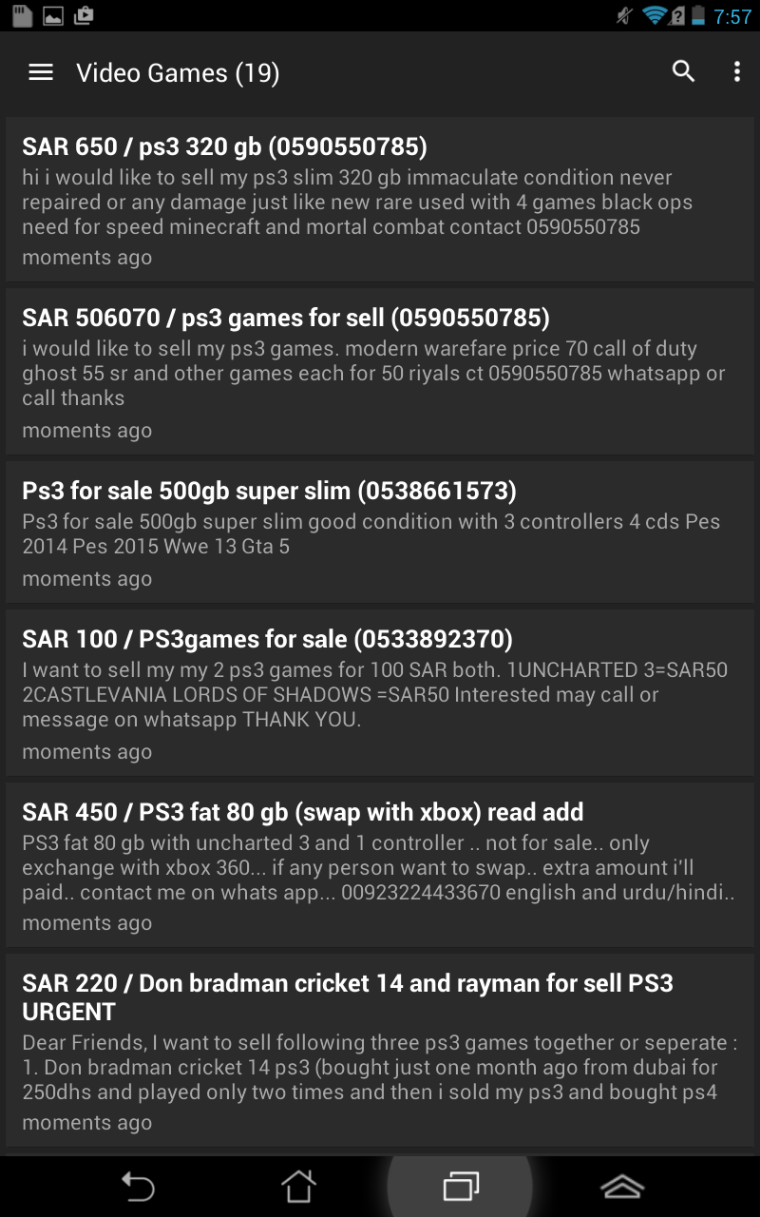Select the SAR 100 PS3games for sale listing
This screenshot has height=1217, width=760.
click(380, 693)
